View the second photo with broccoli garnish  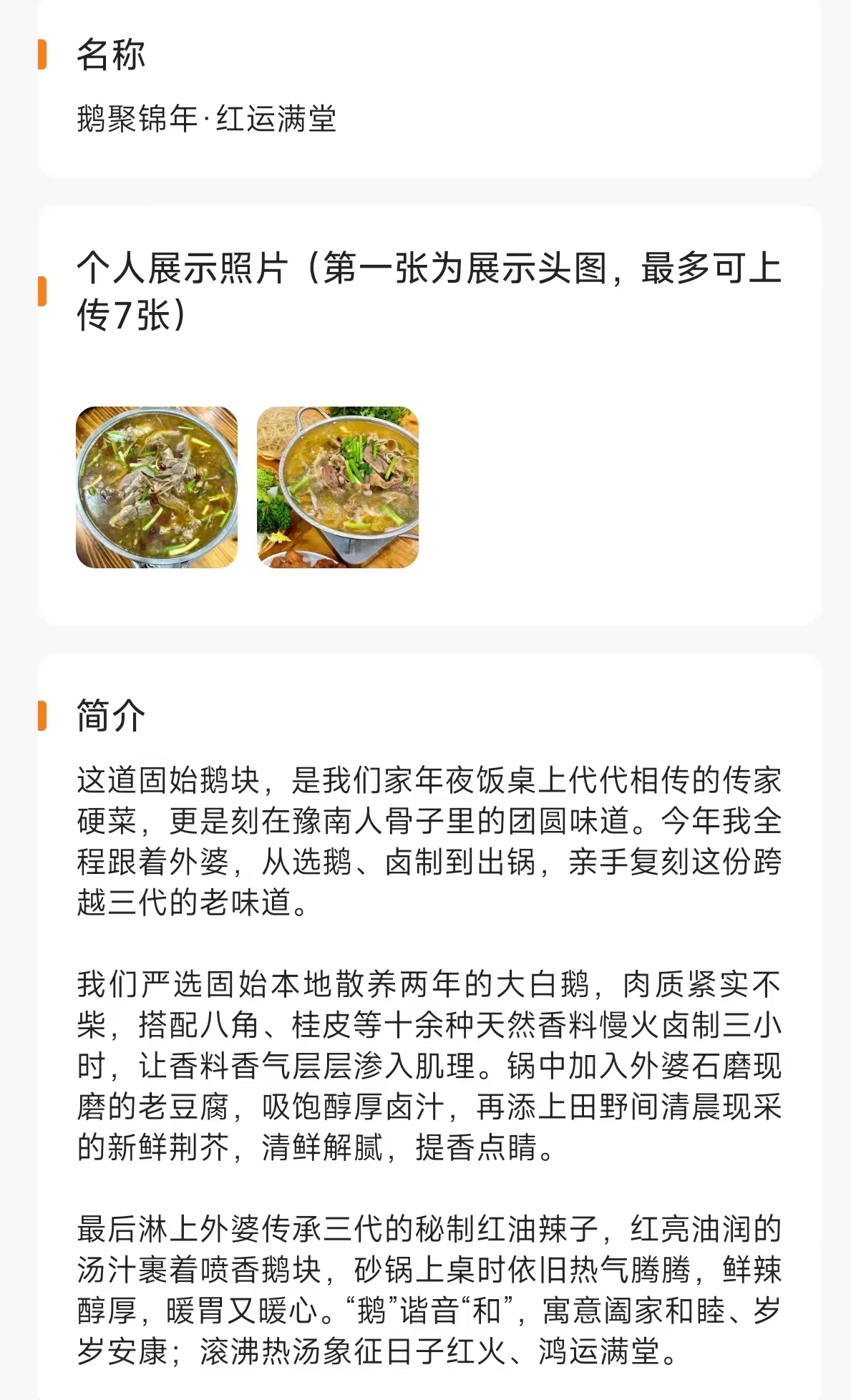338,487
